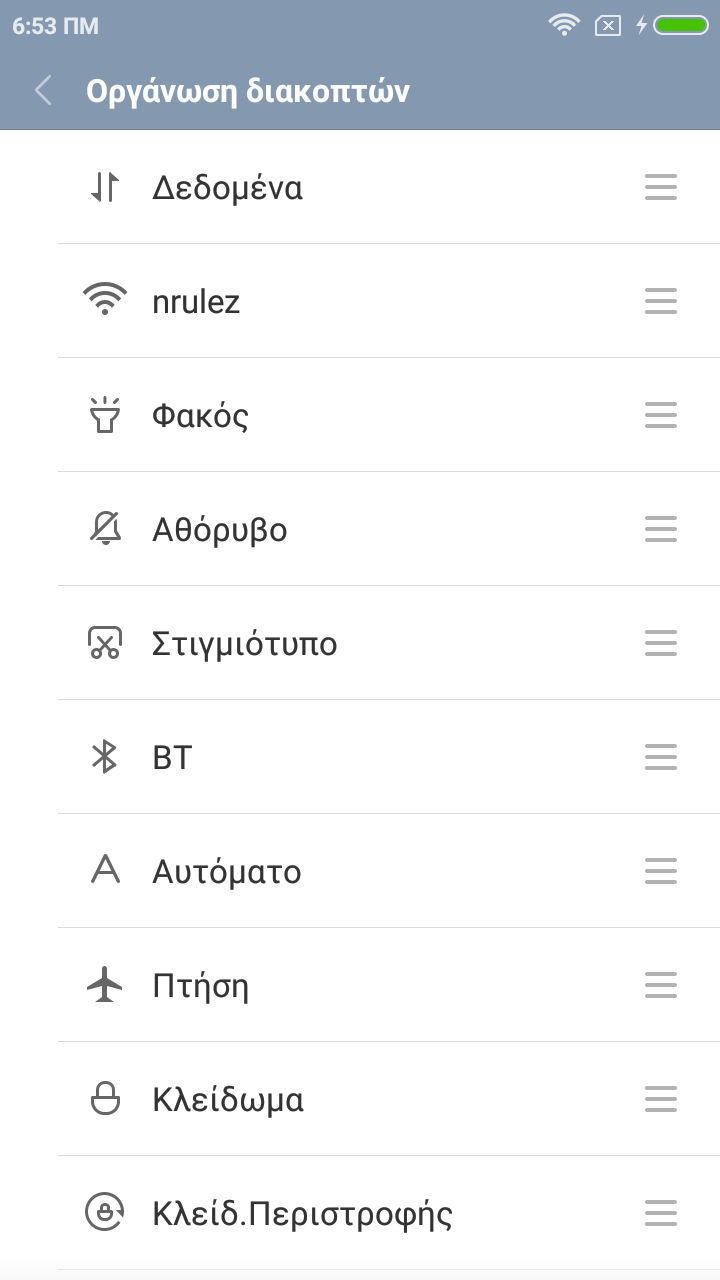Tap the reorder handle beside Δεδομένα
Image resolution: width=720 pixels, height=1280 pixels.
point(661,187)
